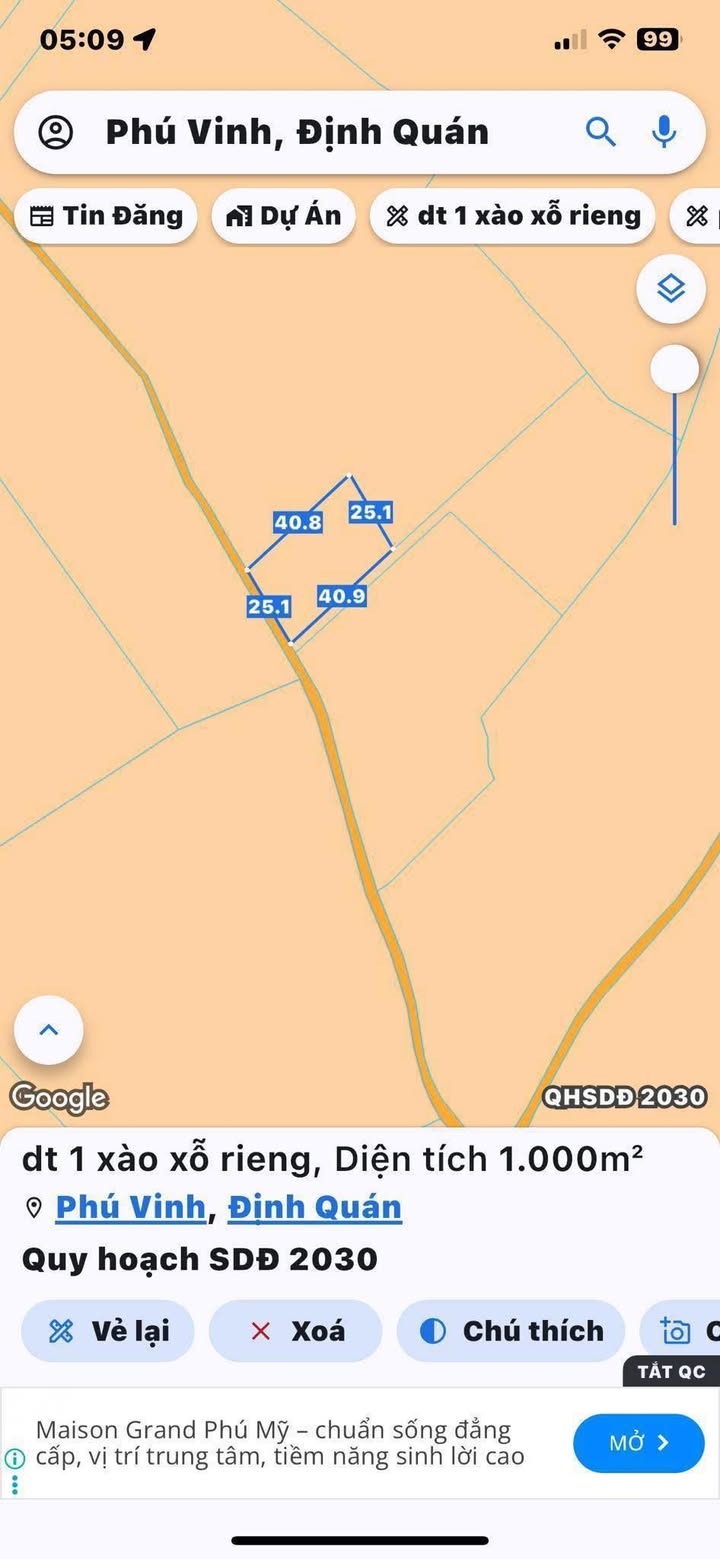Screen dimensions: 720x1559
Task: Show the legend via Chú thích
Action: (x=512, y=1331)
